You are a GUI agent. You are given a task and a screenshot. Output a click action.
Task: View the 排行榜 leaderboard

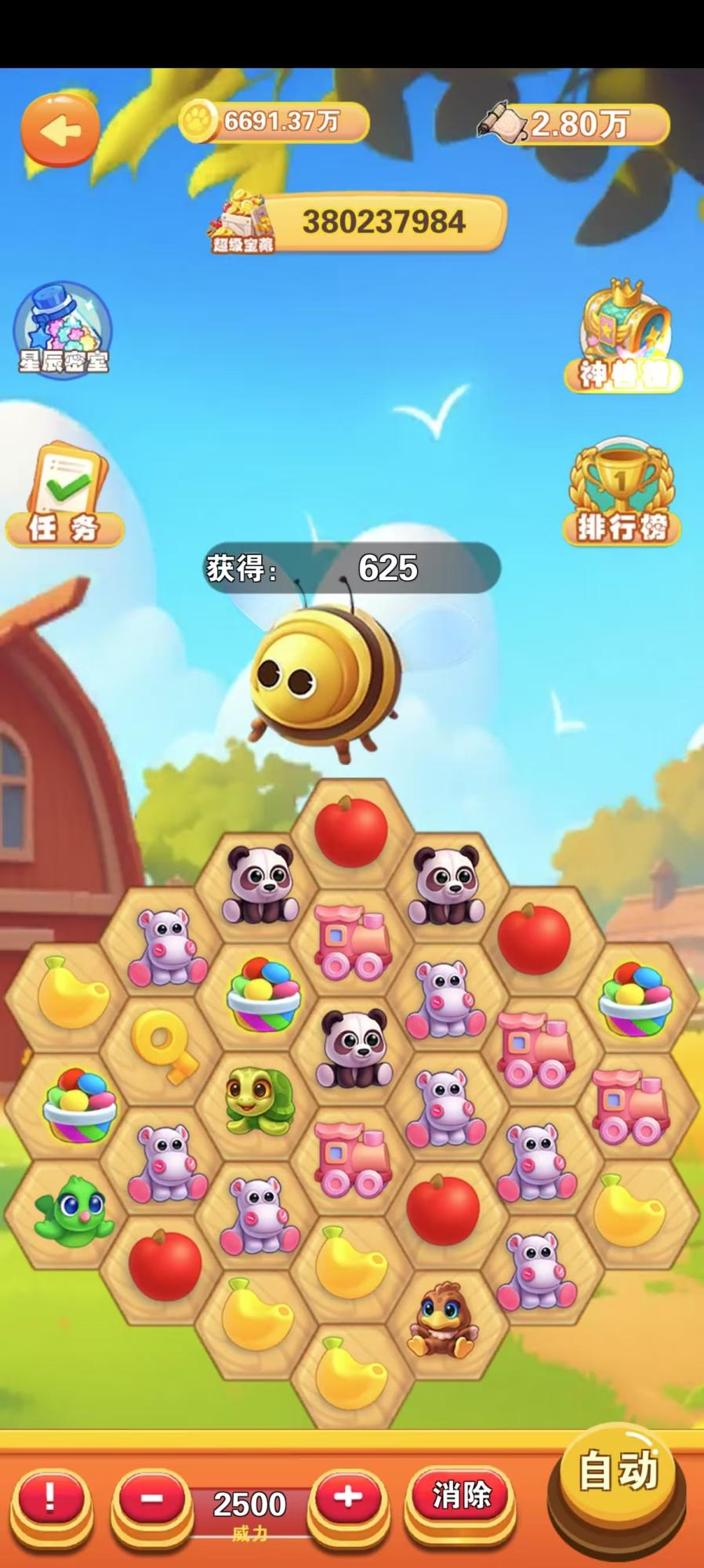[622, 497]
